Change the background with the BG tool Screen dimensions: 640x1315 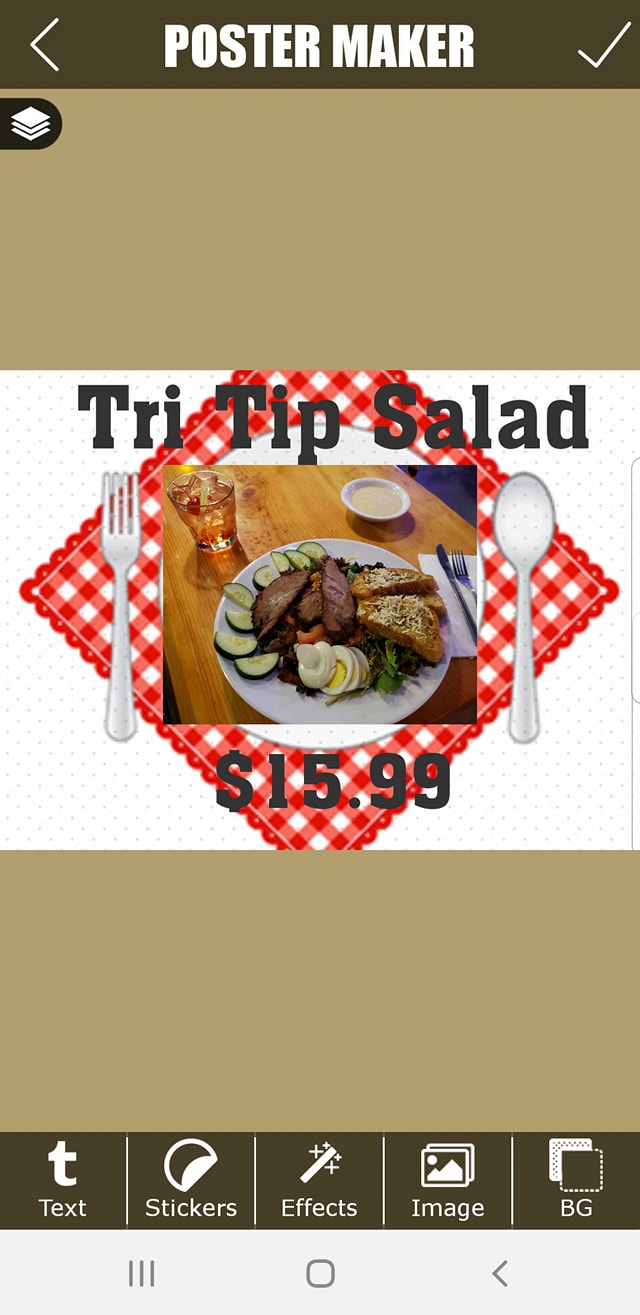(x=576, y=1181)
